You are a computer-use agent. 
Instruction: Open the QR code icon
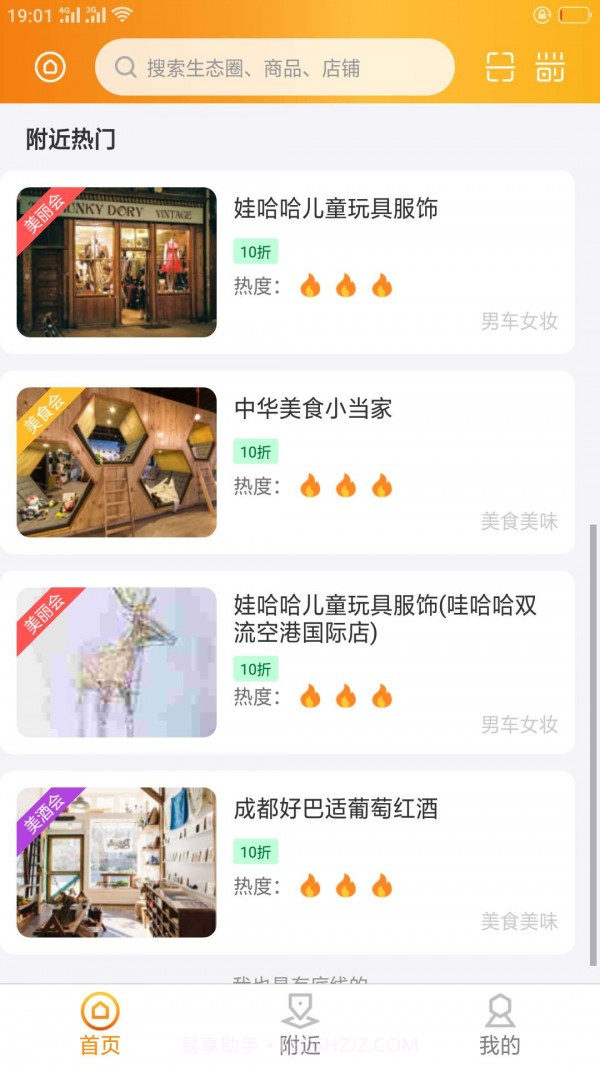click(x=550, y=67)
